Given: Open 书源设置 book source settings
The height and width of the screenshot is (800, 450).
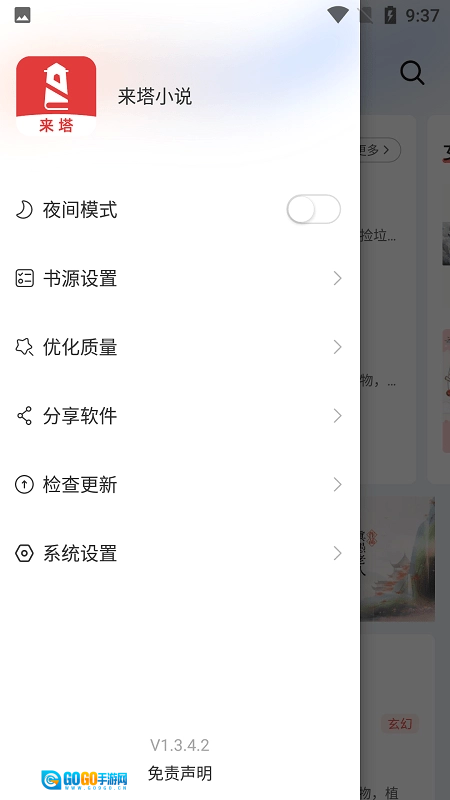Looking at the screenshot, I should [x=180, y=279].
